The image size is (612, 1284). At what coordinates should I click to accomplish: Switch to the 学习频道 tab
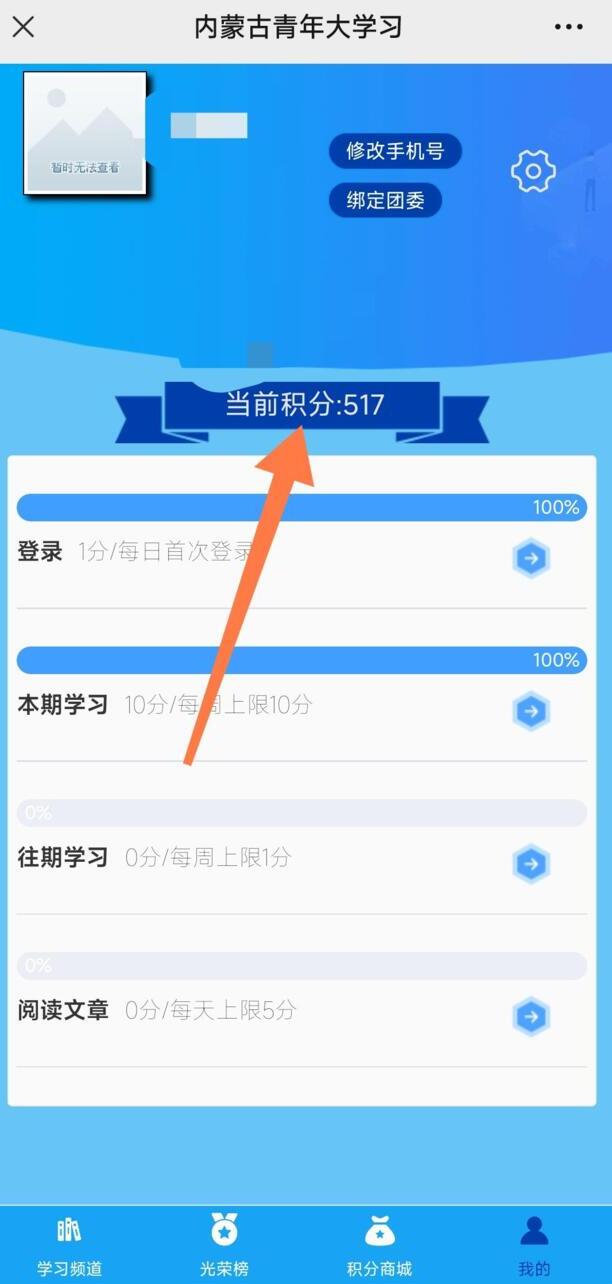[69, 1245]
